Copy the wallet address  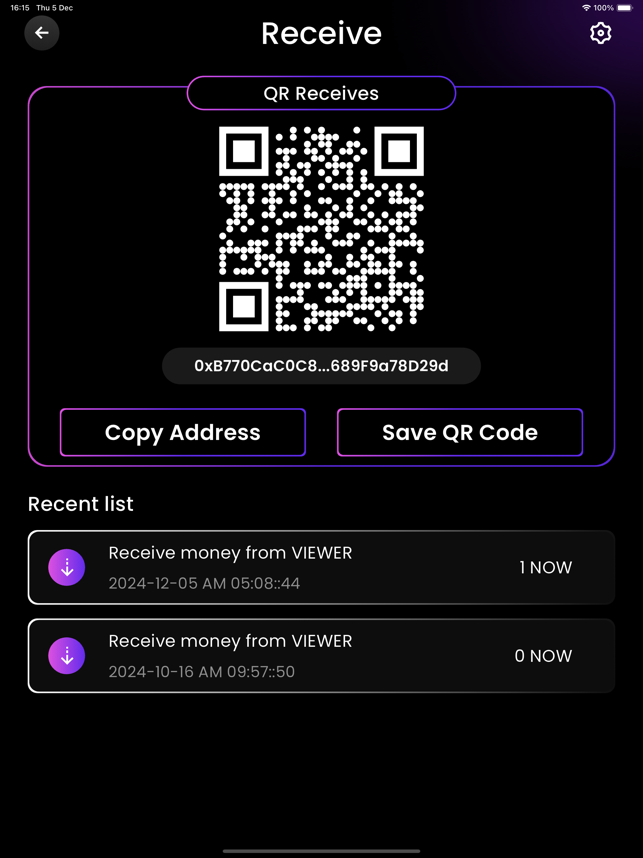(183, 432)
